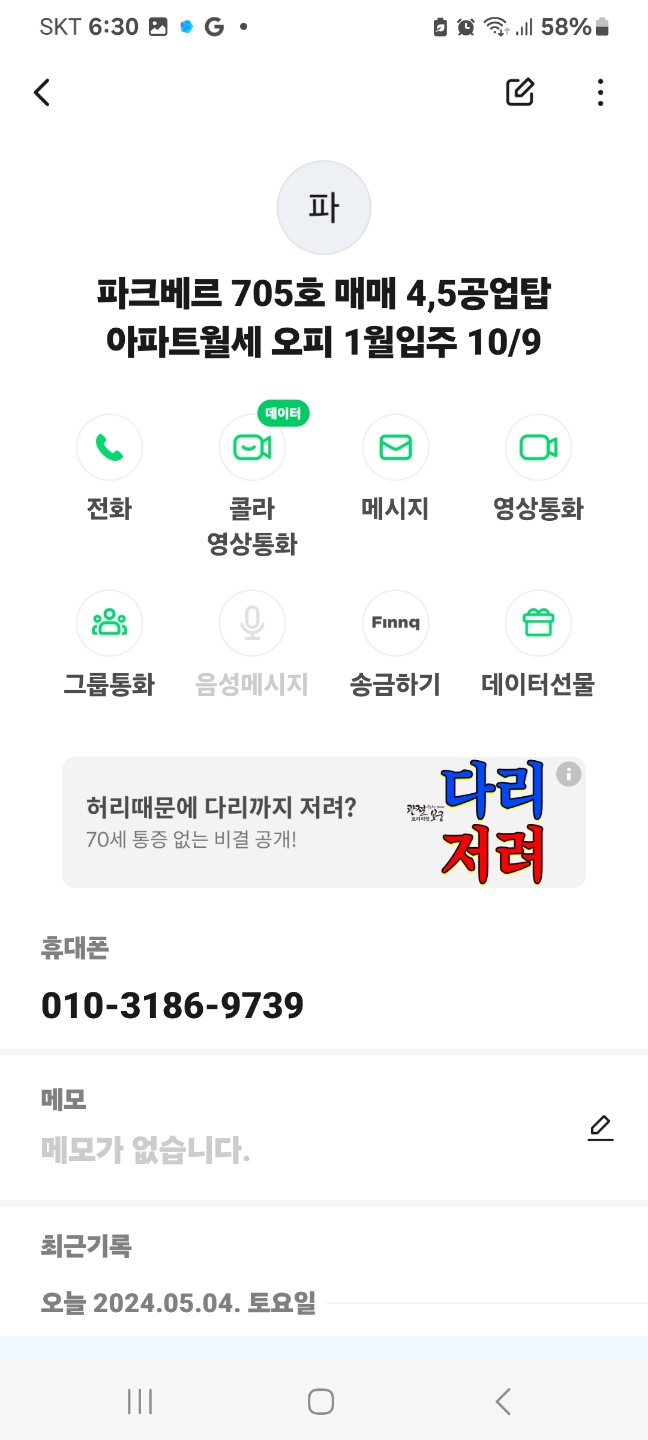
Task: Tap the phone number 010-3186-9739
Action: pos(172,1005)
